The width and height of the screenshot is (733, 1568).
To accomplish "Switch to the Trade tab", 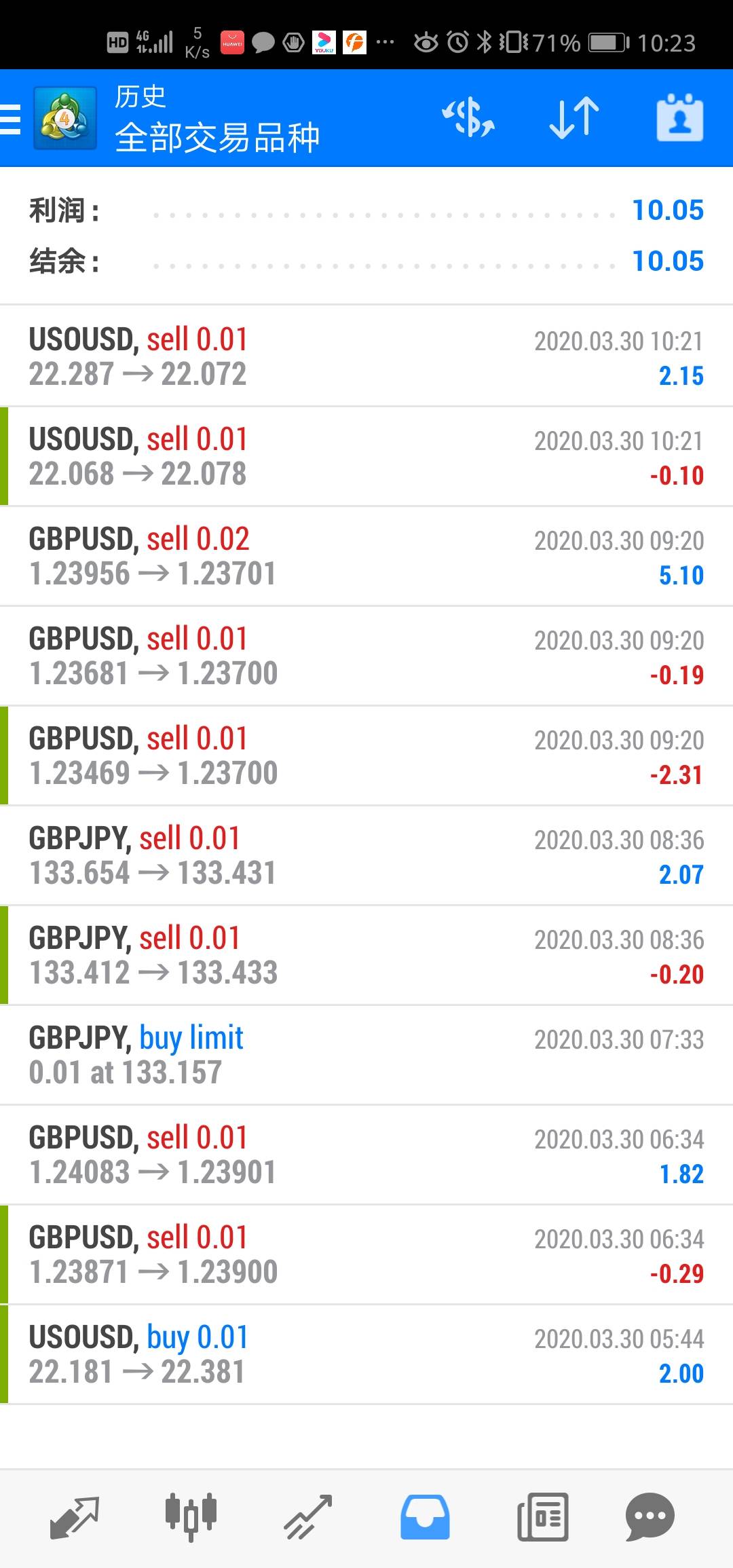I will click(x=307, y=1518).
